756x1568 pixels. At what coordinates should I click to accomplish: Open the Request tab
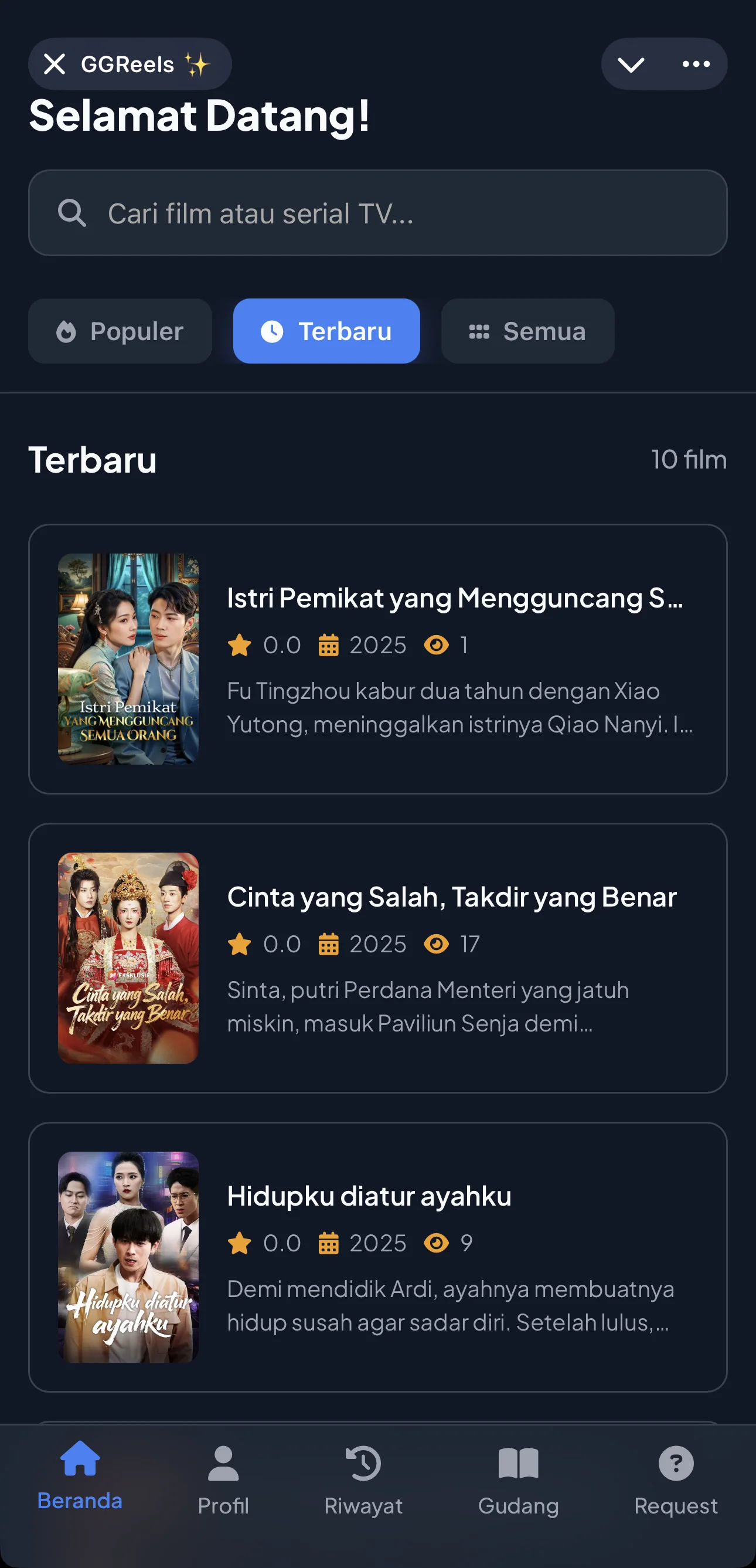(676, 1481)
